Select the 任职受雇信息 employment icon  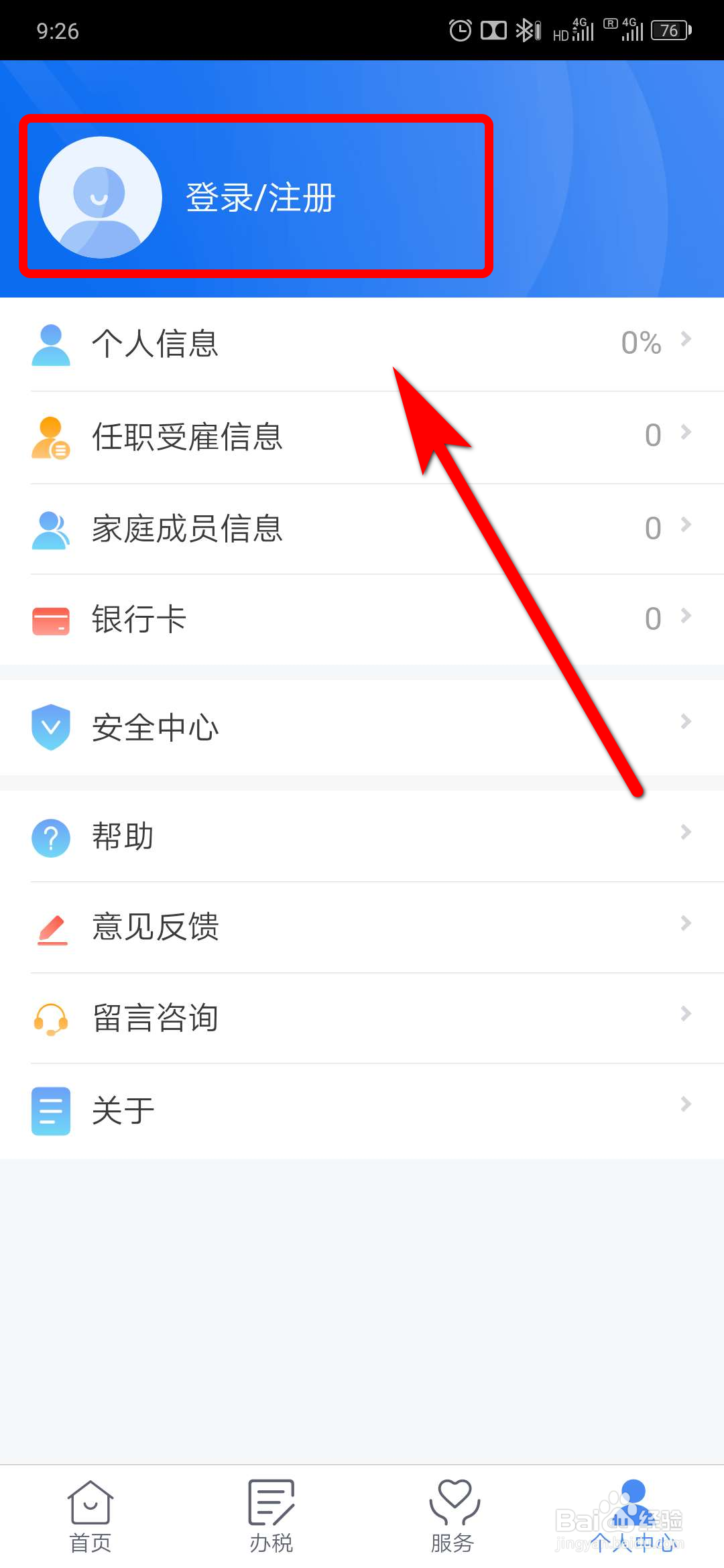tap(50, 437)
